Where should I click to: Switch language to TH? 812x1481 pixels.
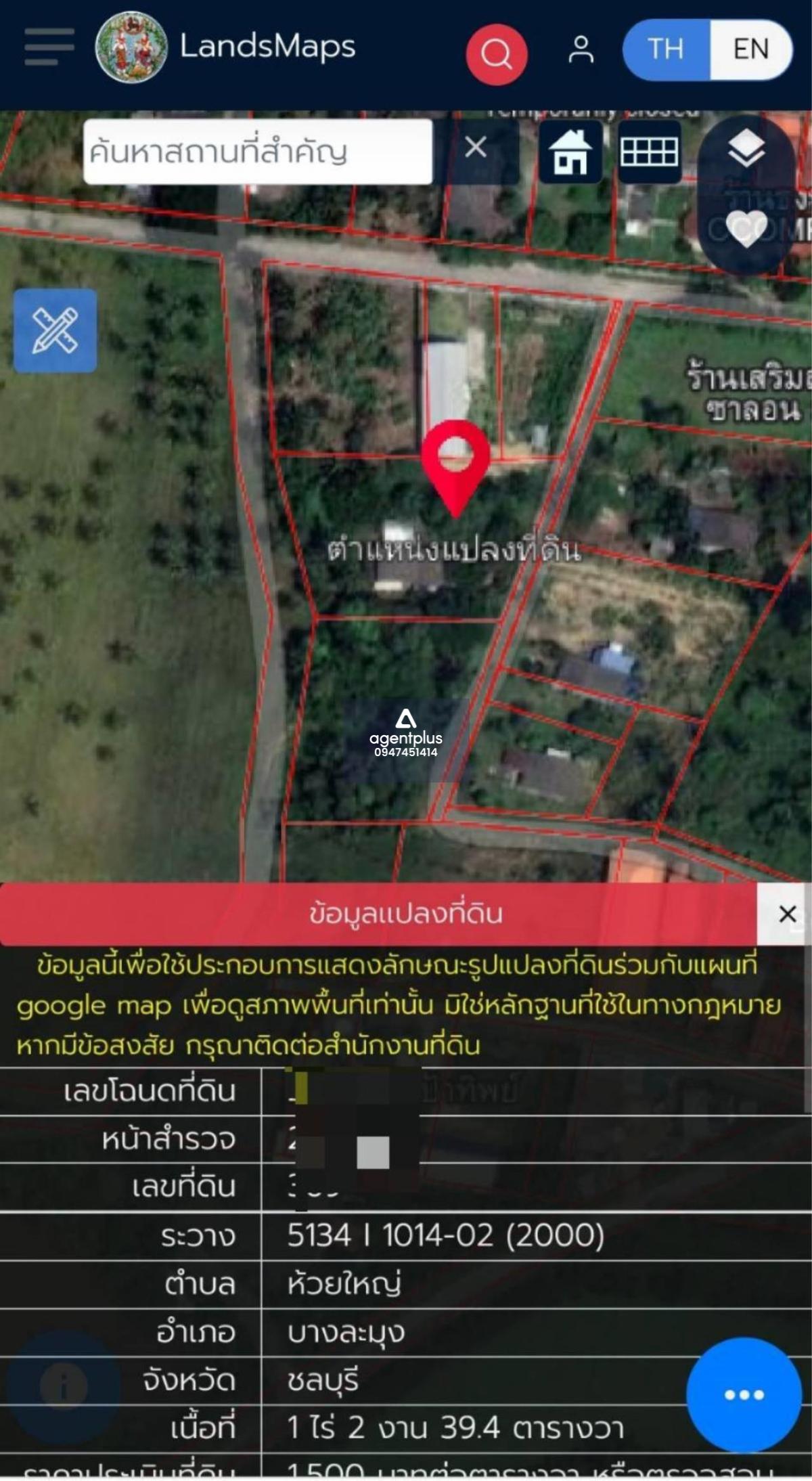coord(666,49)
